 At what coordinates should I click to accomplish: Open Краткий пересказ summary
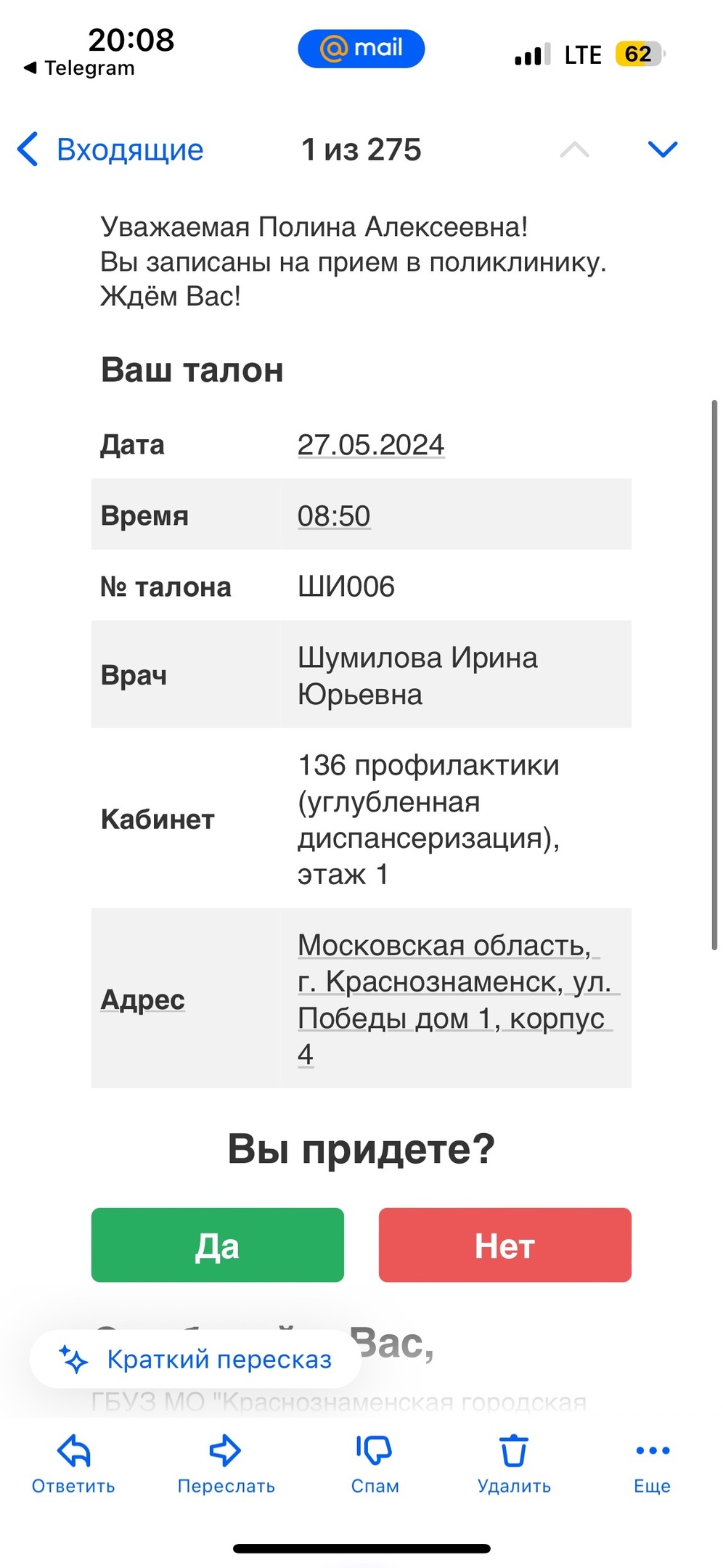[195, 1359]
